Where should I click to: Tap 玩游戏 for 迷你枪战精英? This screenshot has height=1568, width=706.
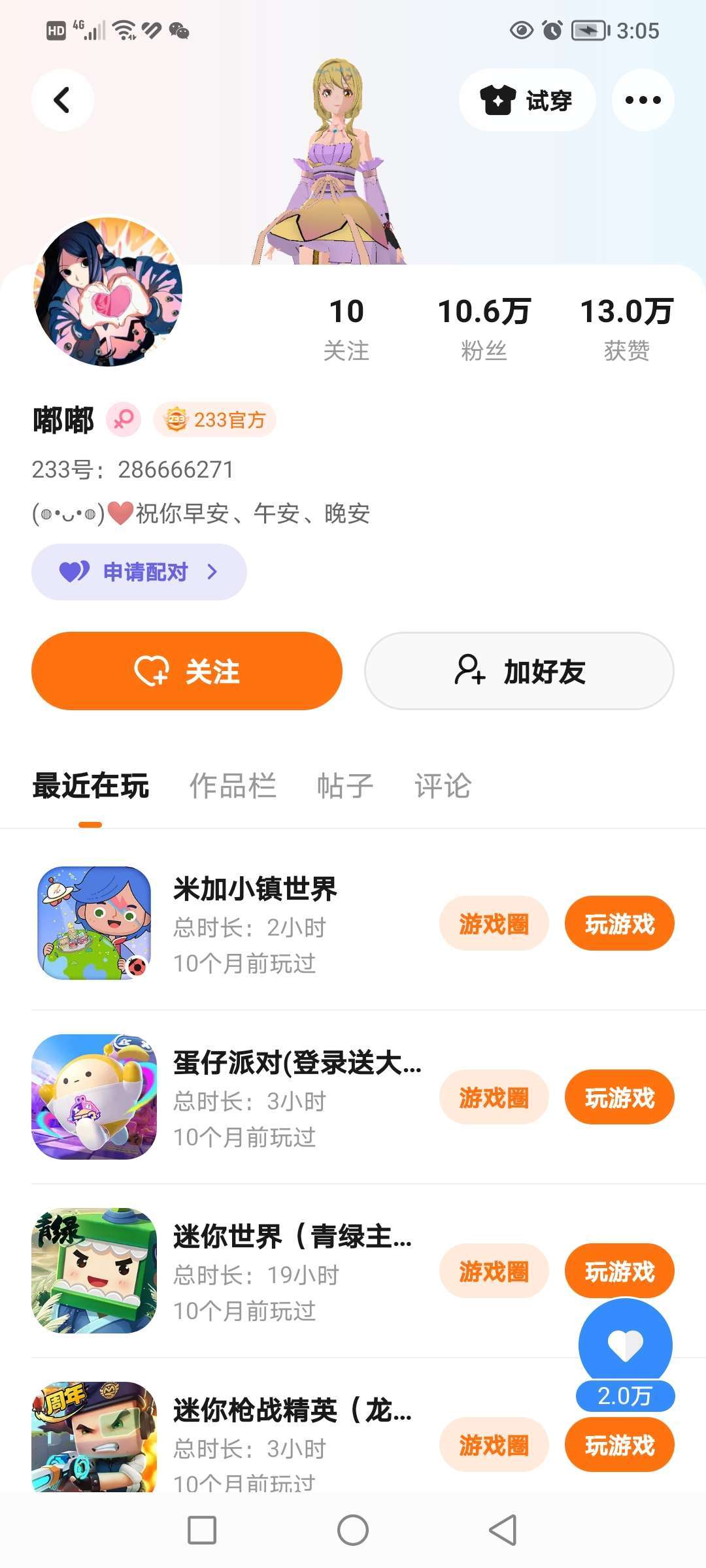619,1445
